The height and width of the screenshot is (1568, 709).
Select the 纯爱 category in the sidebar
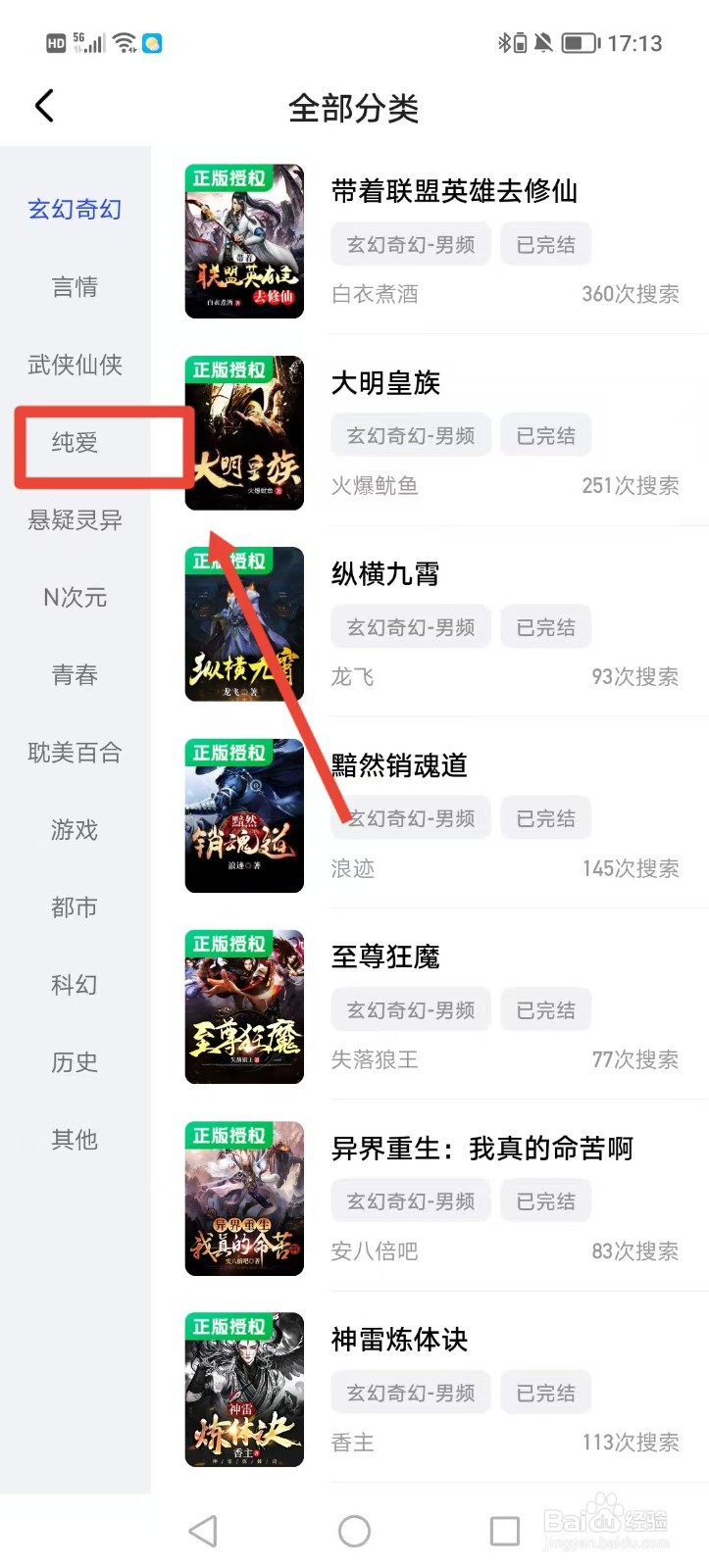pyautogui.click(x=74, y=444)
